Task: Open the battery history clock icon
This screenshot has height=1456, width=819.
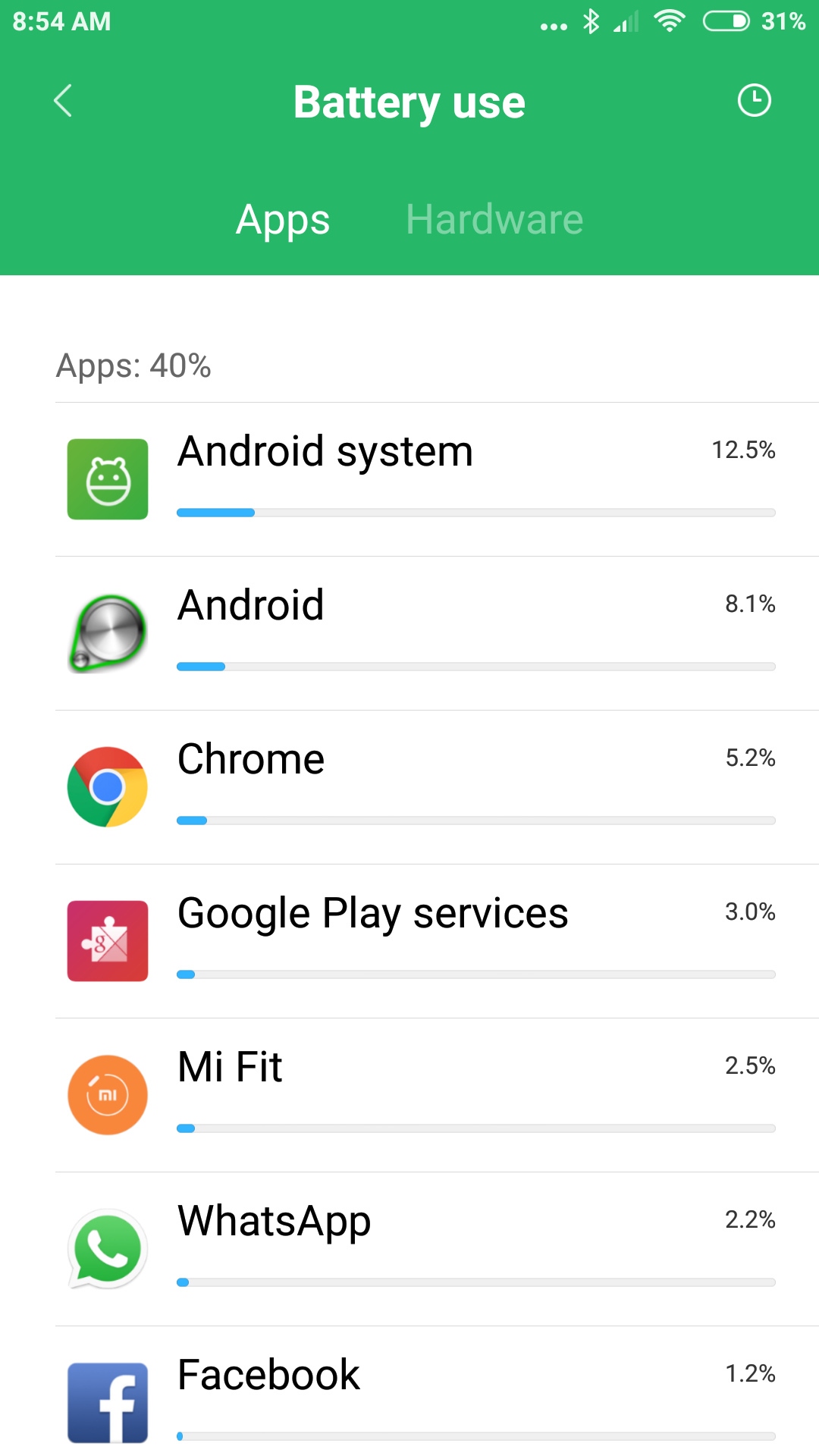Action: point(754,100)
